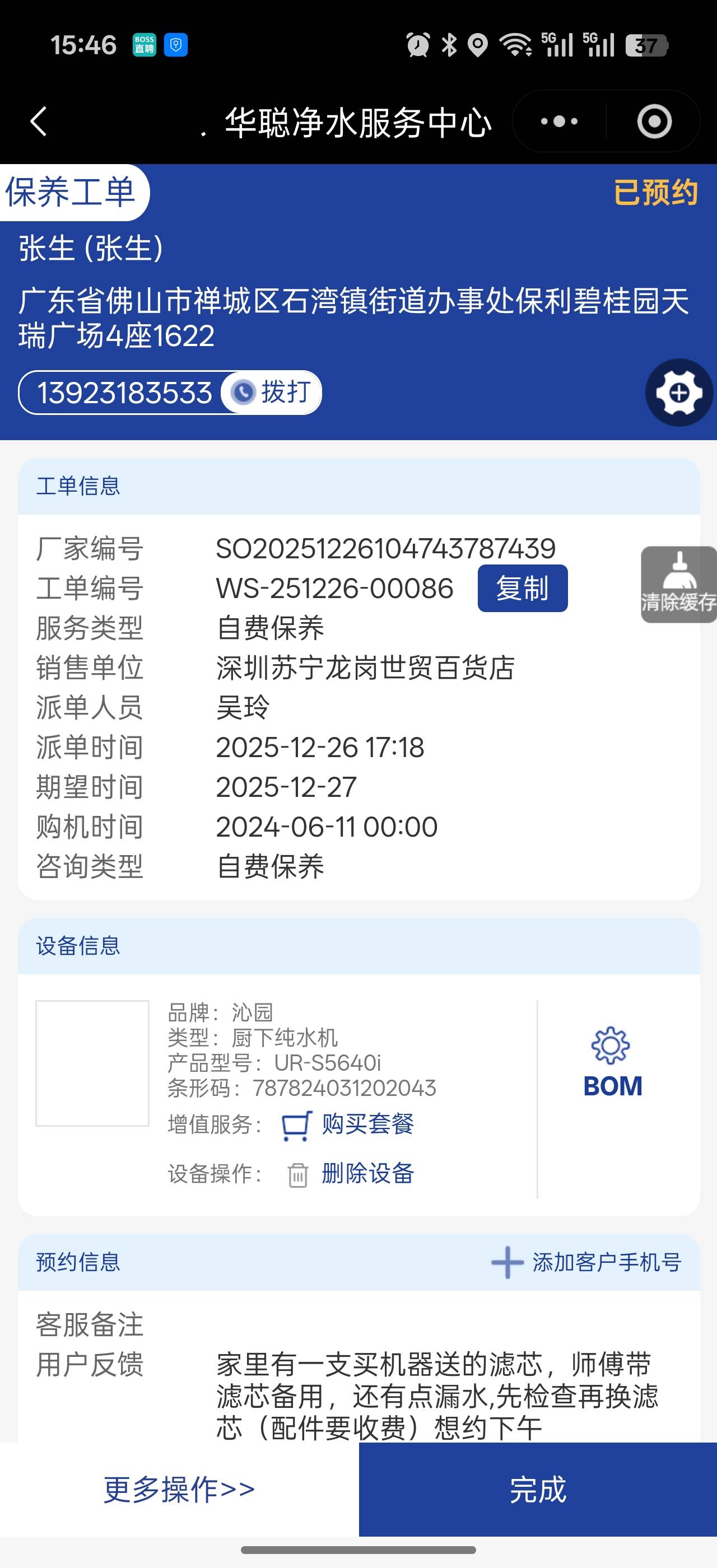Viewport: 717px width, 1568px height.
Task: Close the mini program with circle button
Action: point(654,121)
